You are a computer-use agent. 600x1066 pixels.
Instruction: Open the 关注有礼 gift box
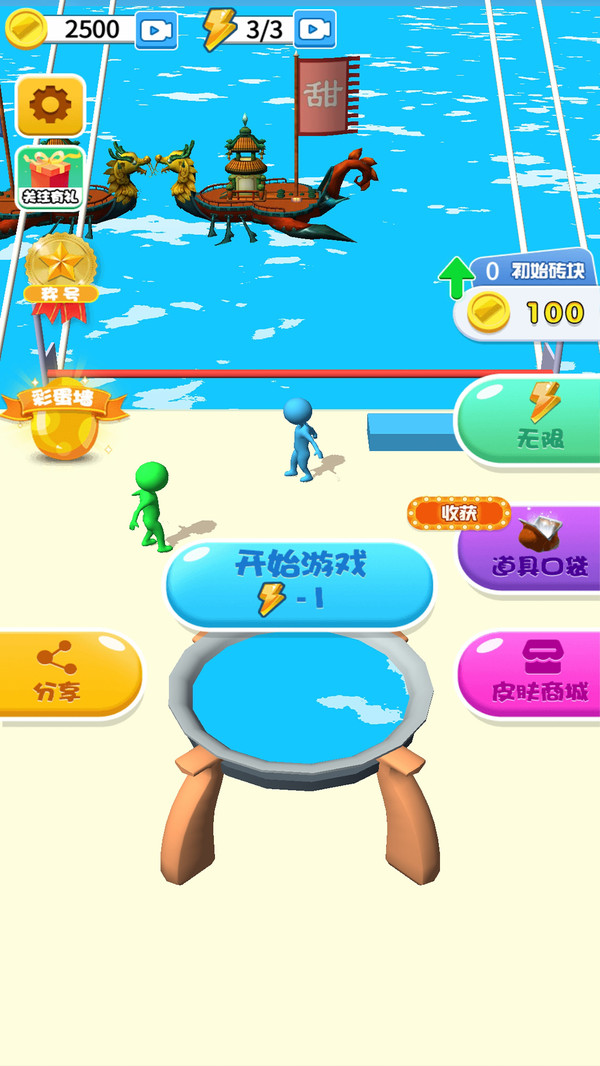click(x=48, y=177)
